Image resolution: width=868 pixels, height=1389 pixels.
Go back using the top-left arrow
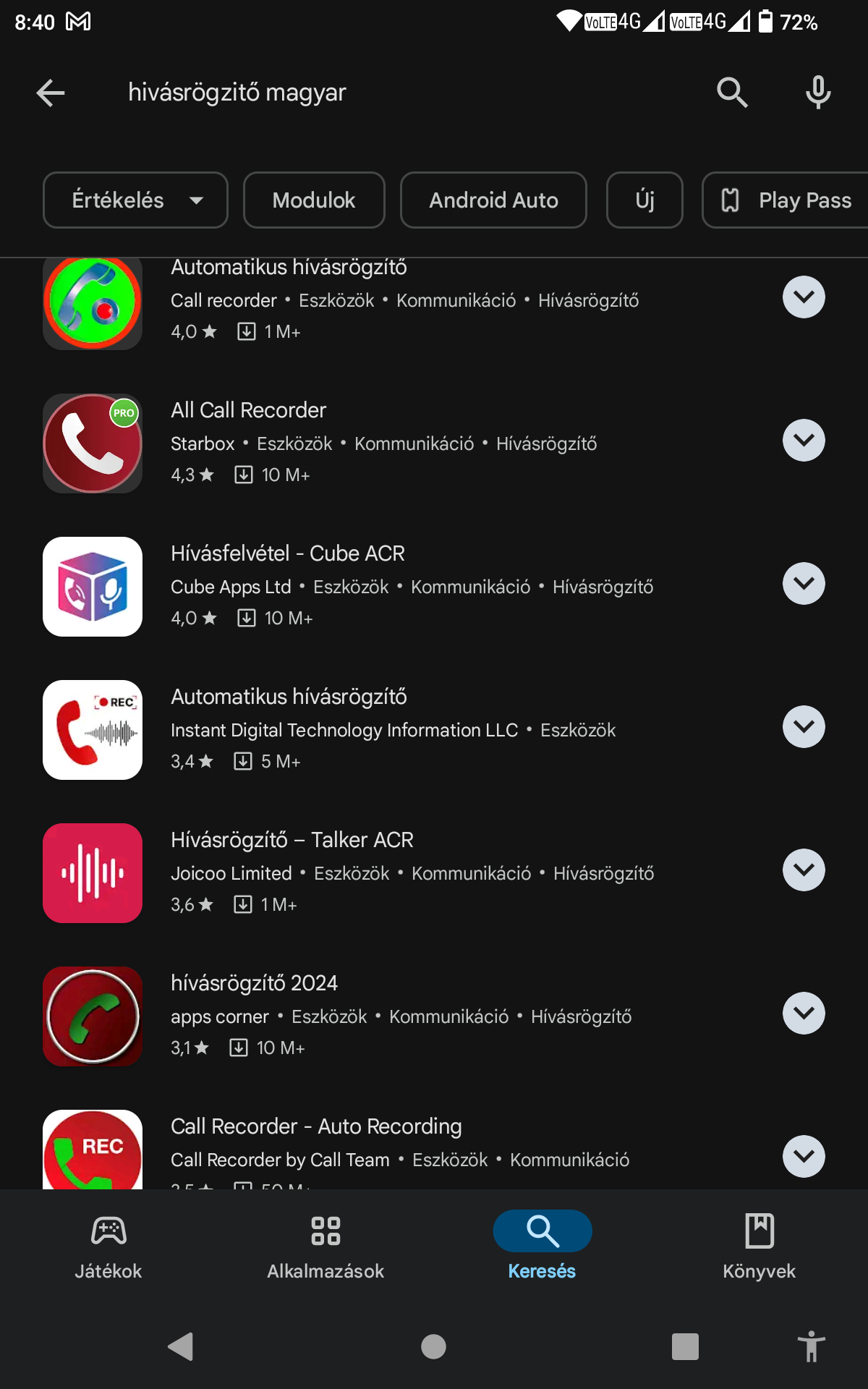pos(51,93)
